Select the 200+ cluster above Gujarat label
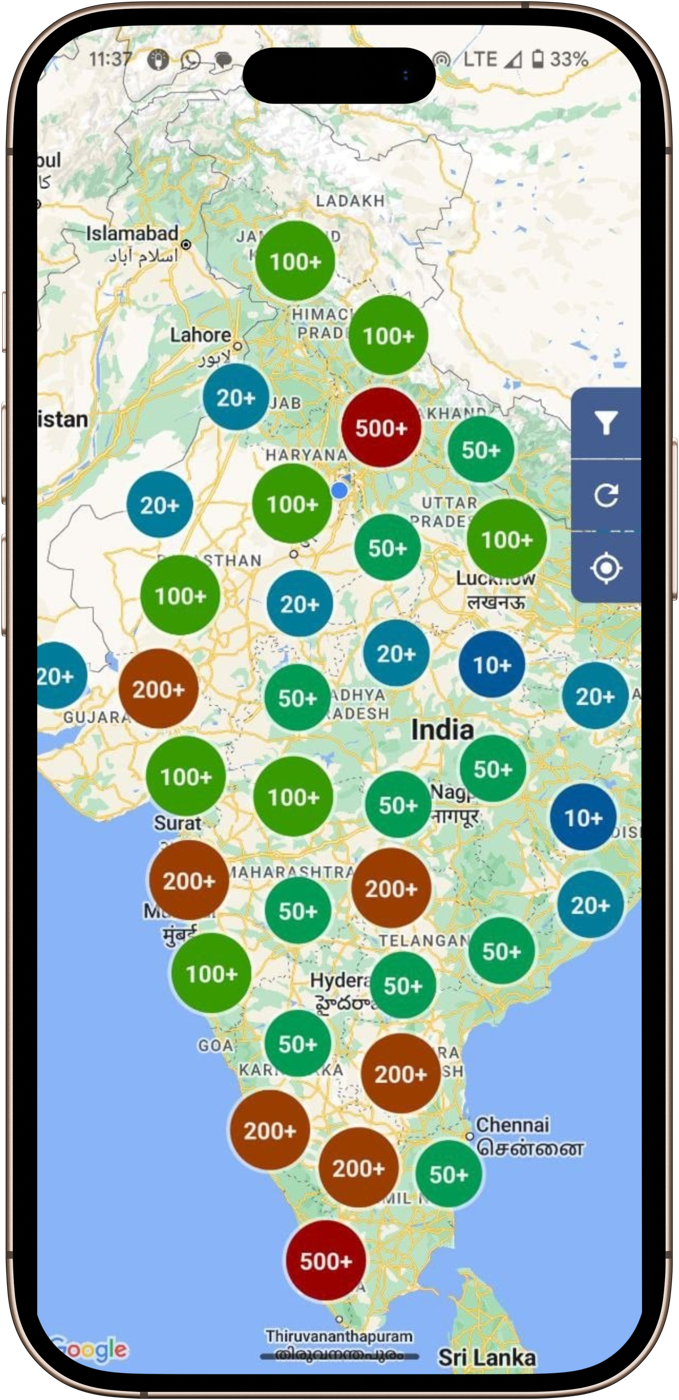 (x=158, y=688)
